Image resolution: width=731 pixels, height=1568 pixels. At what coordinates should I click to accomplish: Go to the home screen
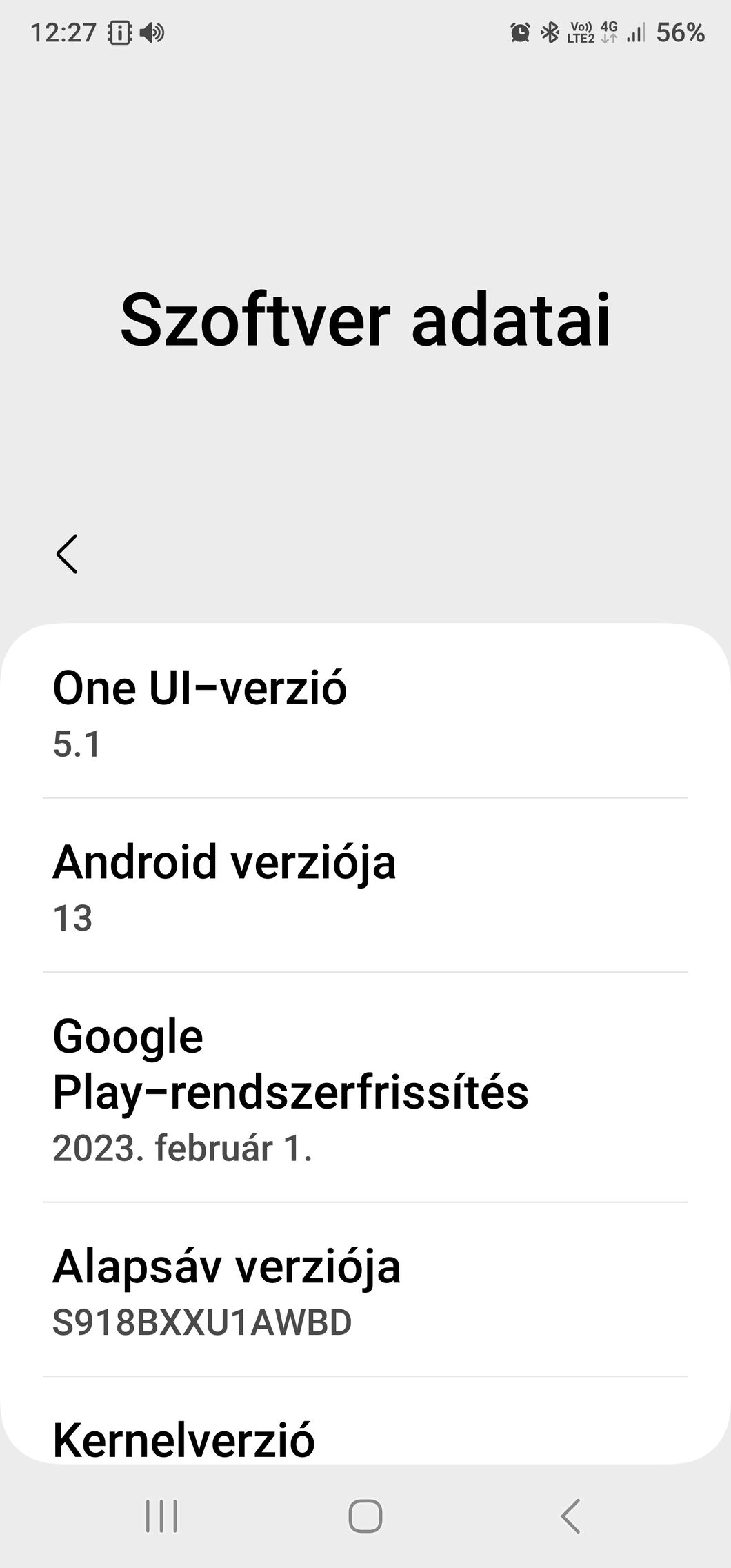pos(365,1516)
